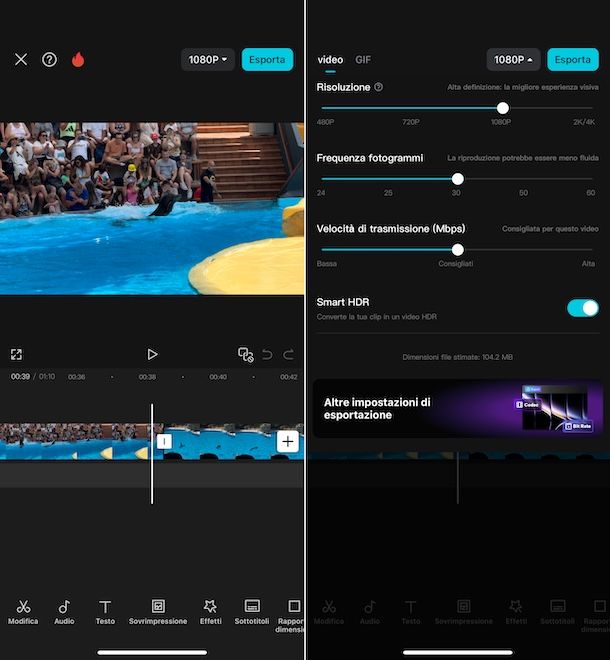Play the video preview

(x=152, y=354)
